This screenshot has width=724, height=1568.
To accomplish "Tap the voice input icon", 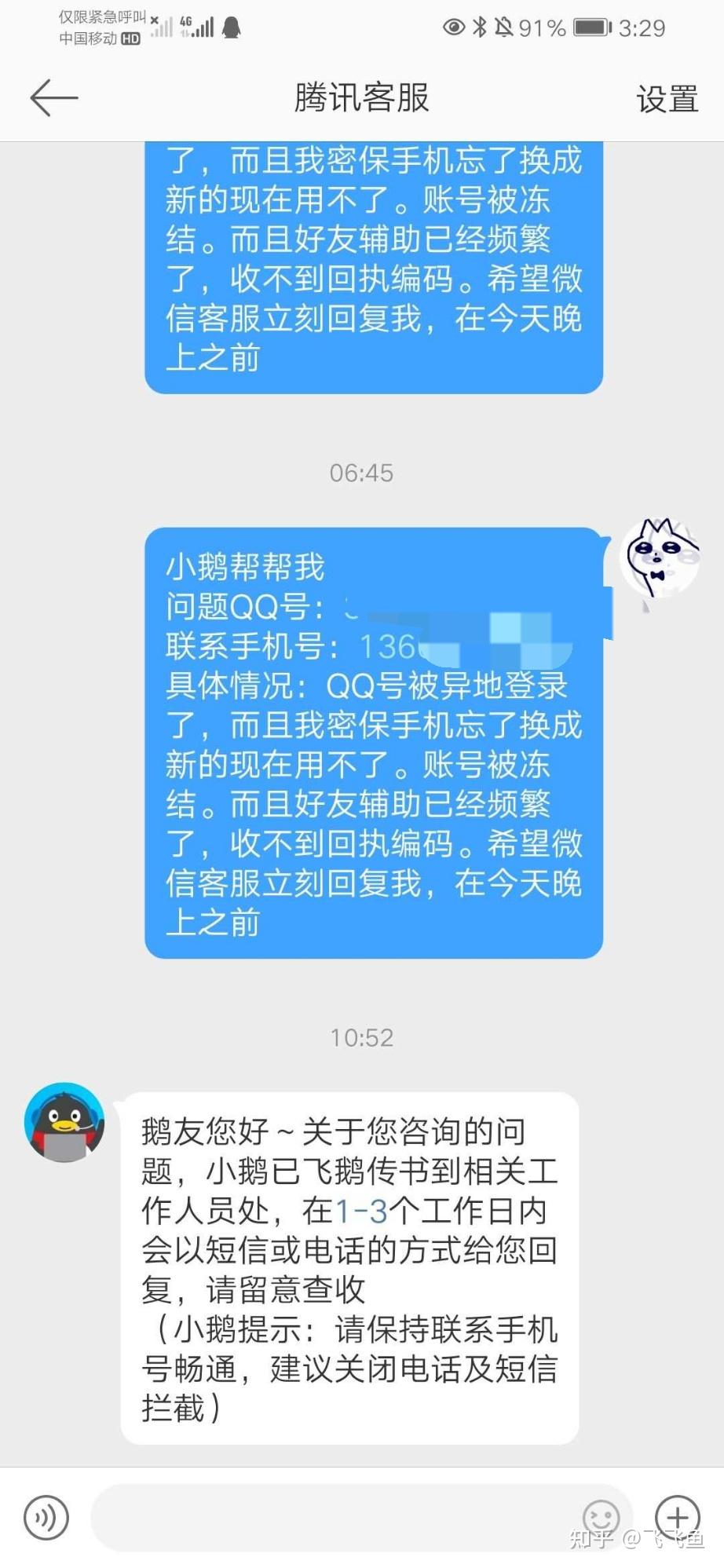I will pos(46,1517).
